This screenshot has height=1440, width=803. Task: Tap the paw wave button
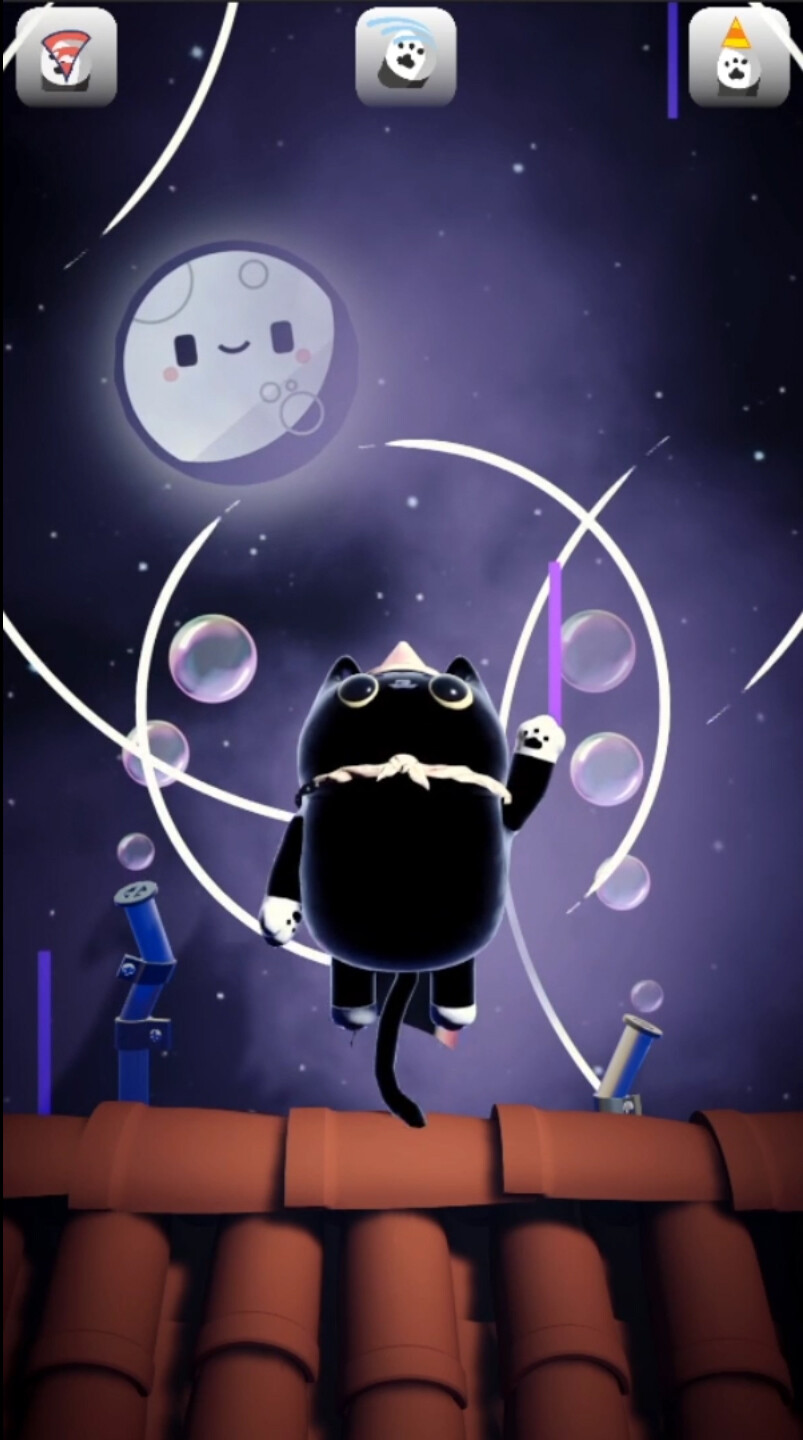tap(406, 56)
